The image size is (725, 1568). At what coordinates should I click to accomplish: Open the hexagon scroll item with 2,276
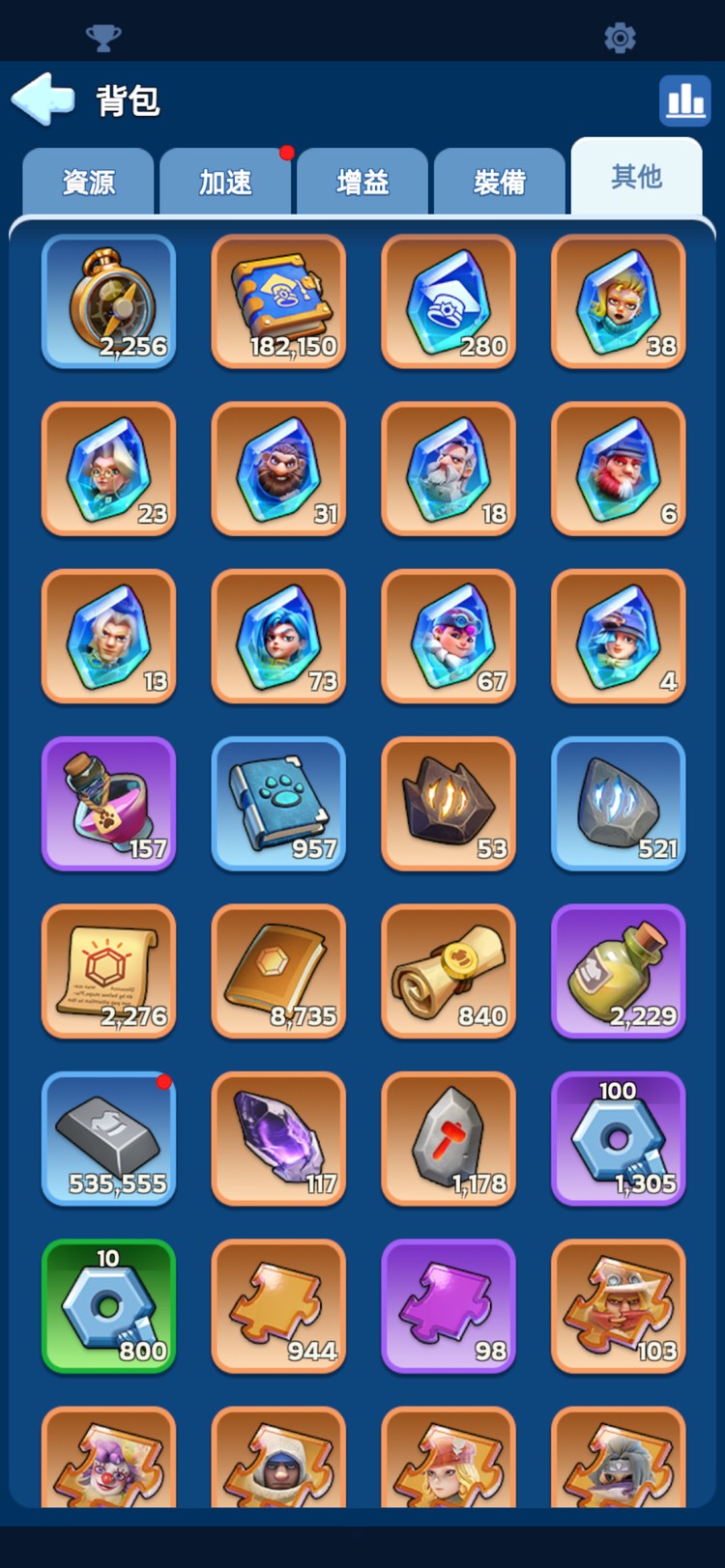pyautogui.click(x=109, y=971)
